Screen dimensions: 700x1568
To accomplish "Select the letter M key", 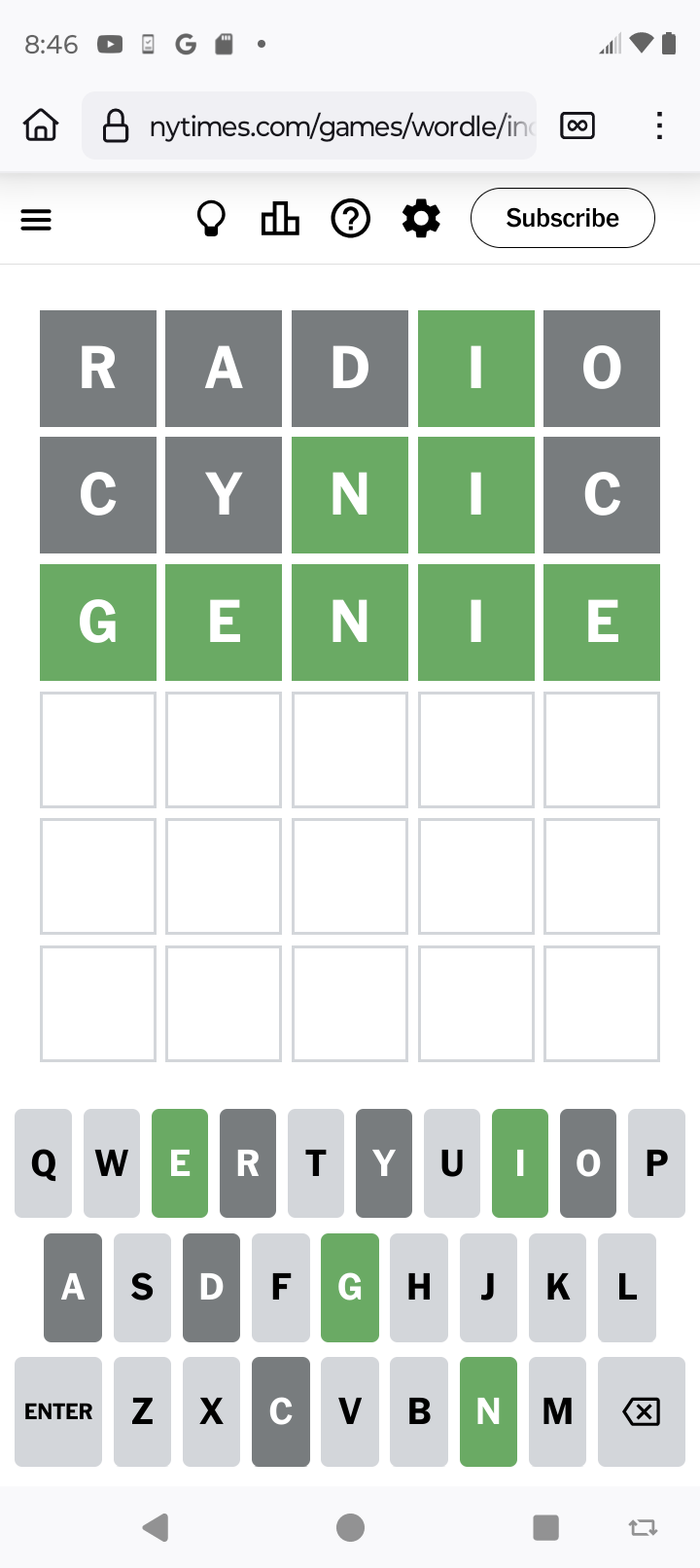I will 557,1411.
